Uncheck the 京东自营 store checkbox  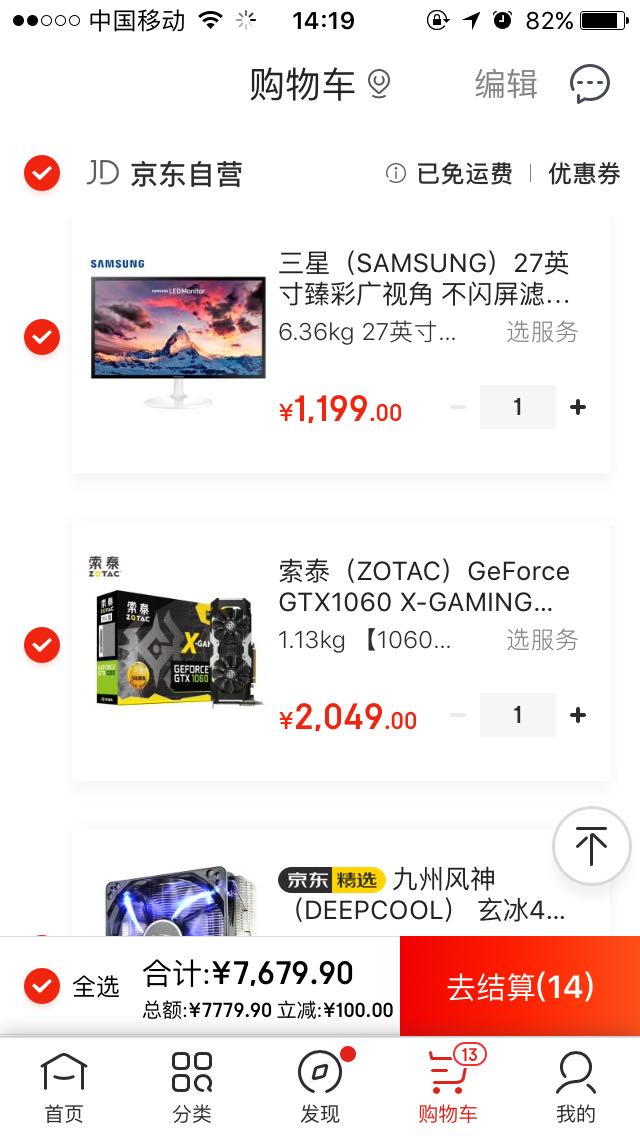pyautogui.click(x=42, y=173)
